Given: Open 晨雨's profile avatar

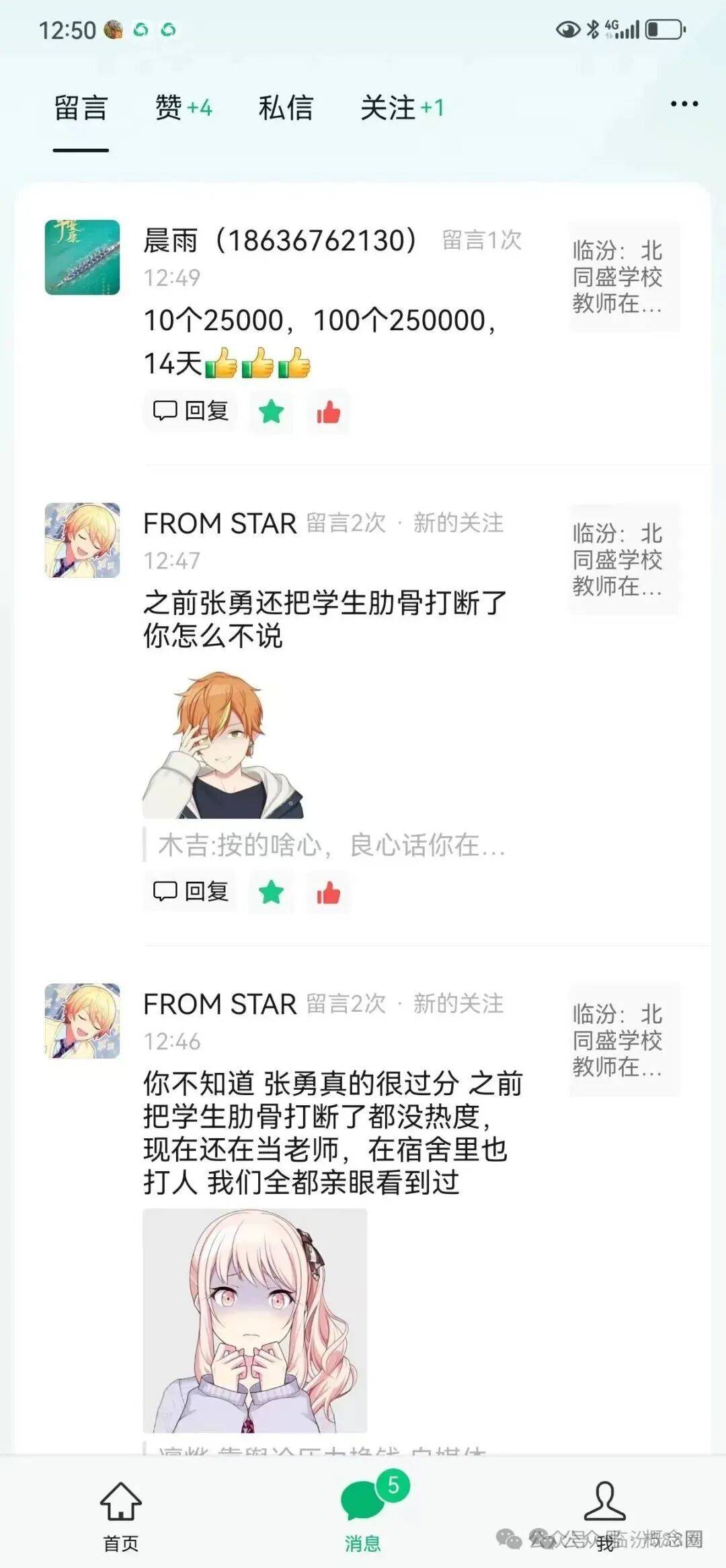Looking at the screenshot, I should point(82,257).
